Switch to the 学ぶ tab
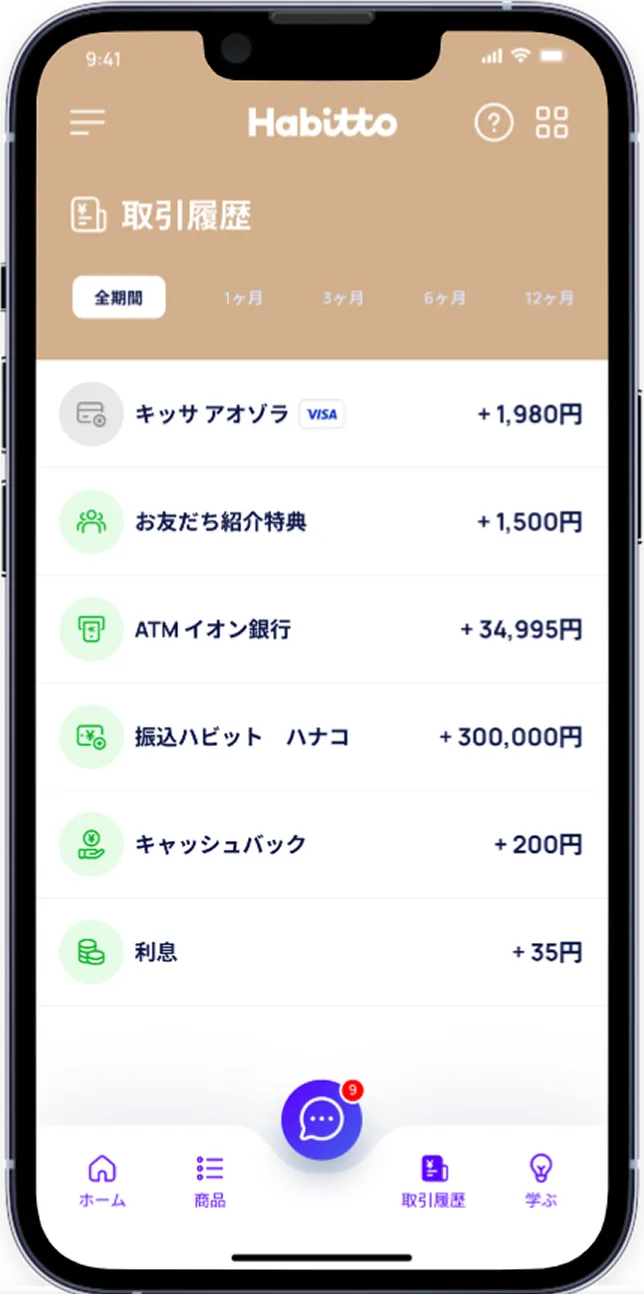 pos(541,1180)
